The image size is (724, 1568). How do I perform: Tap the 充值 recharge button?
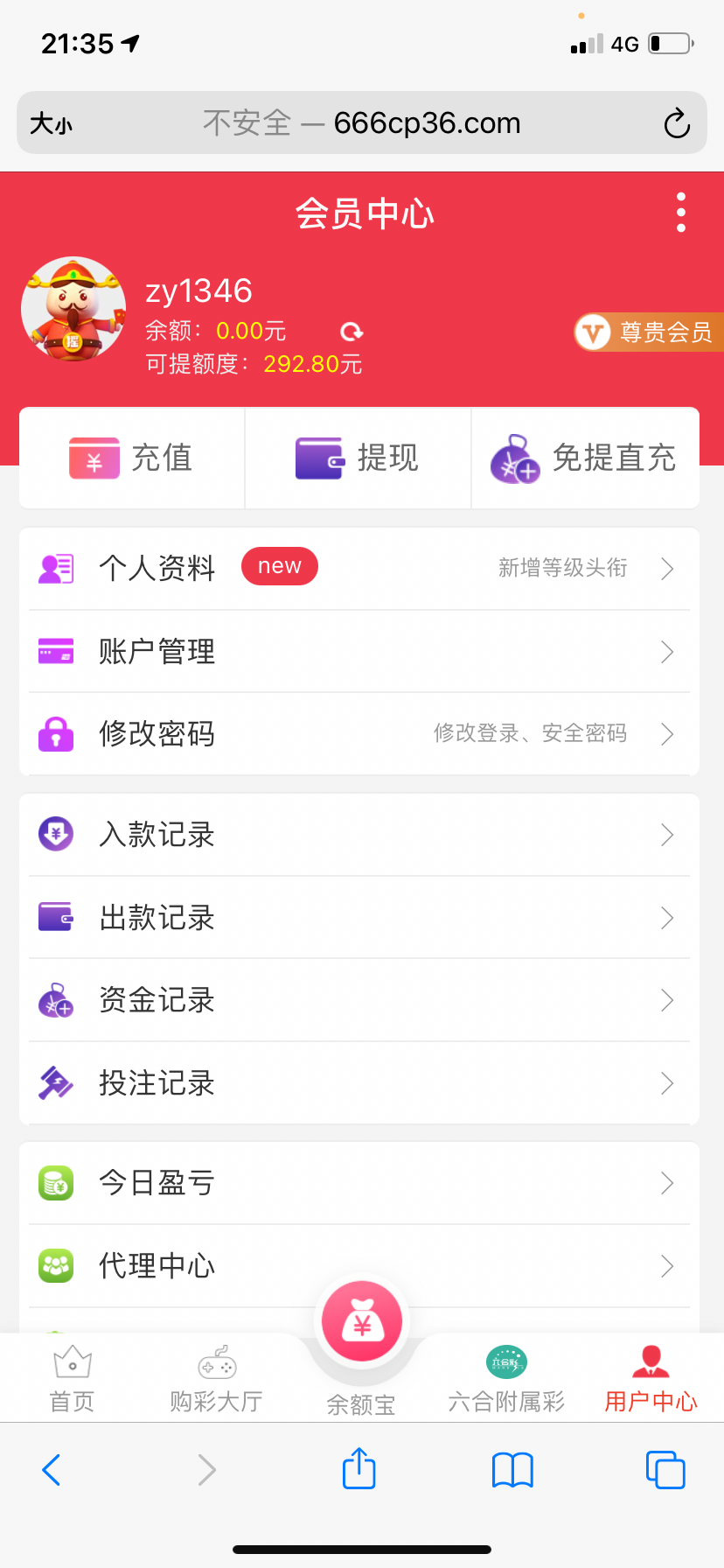tap(132, 458)
